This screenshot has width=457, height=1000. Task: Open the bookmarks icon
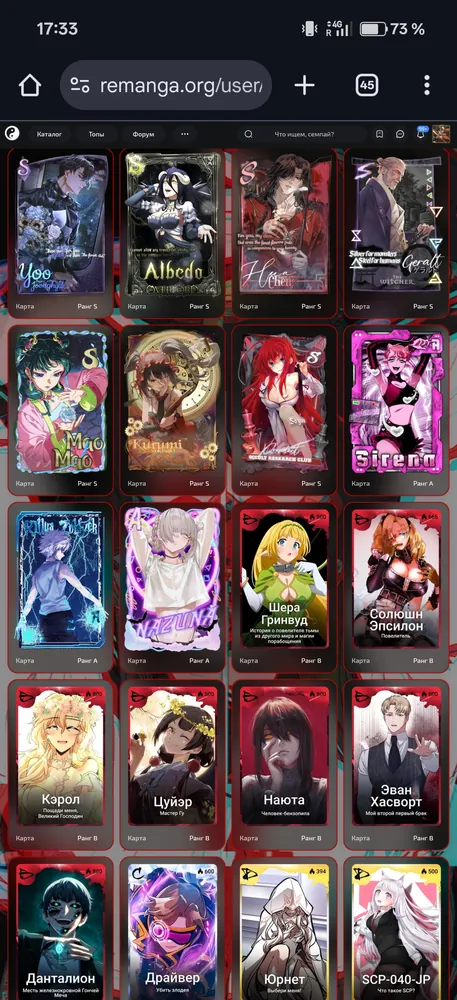click(x=379, y=134)
